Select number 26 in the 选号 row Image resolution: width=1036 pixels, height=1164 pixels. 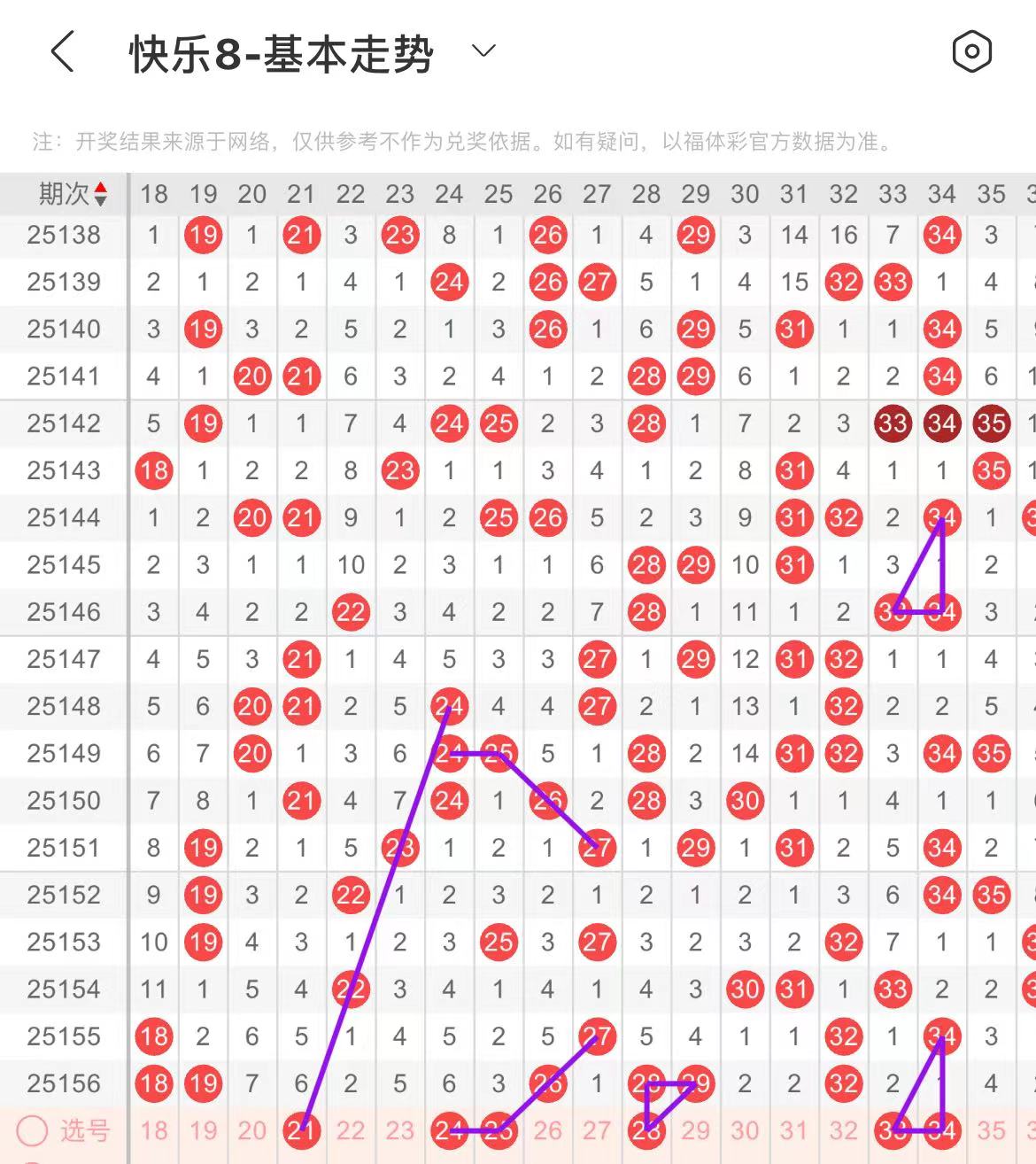(547, 1130)
